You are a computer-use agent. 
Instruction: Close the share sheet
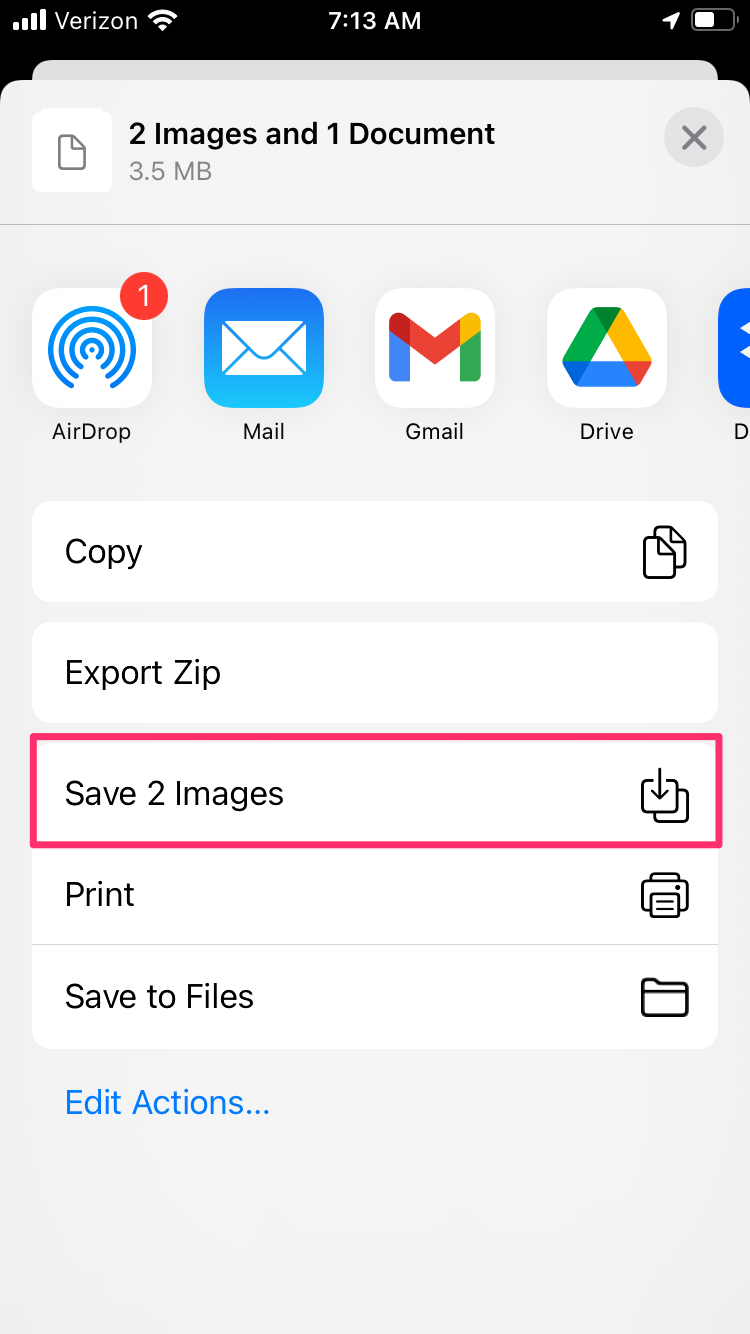coord(694,137)
